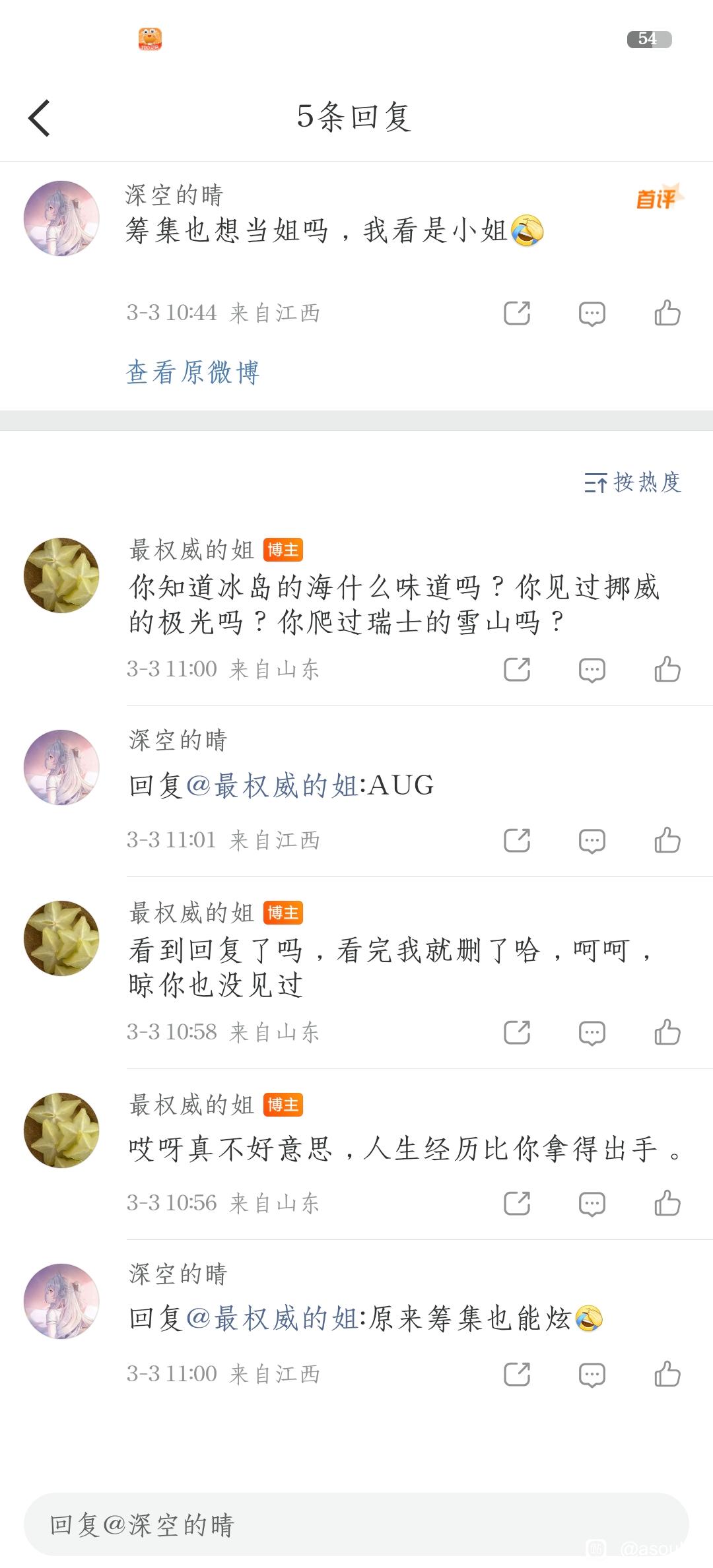
Task: Like the reply about 冰岛的海
Action: pyautogui.click(x=667, y=669)
